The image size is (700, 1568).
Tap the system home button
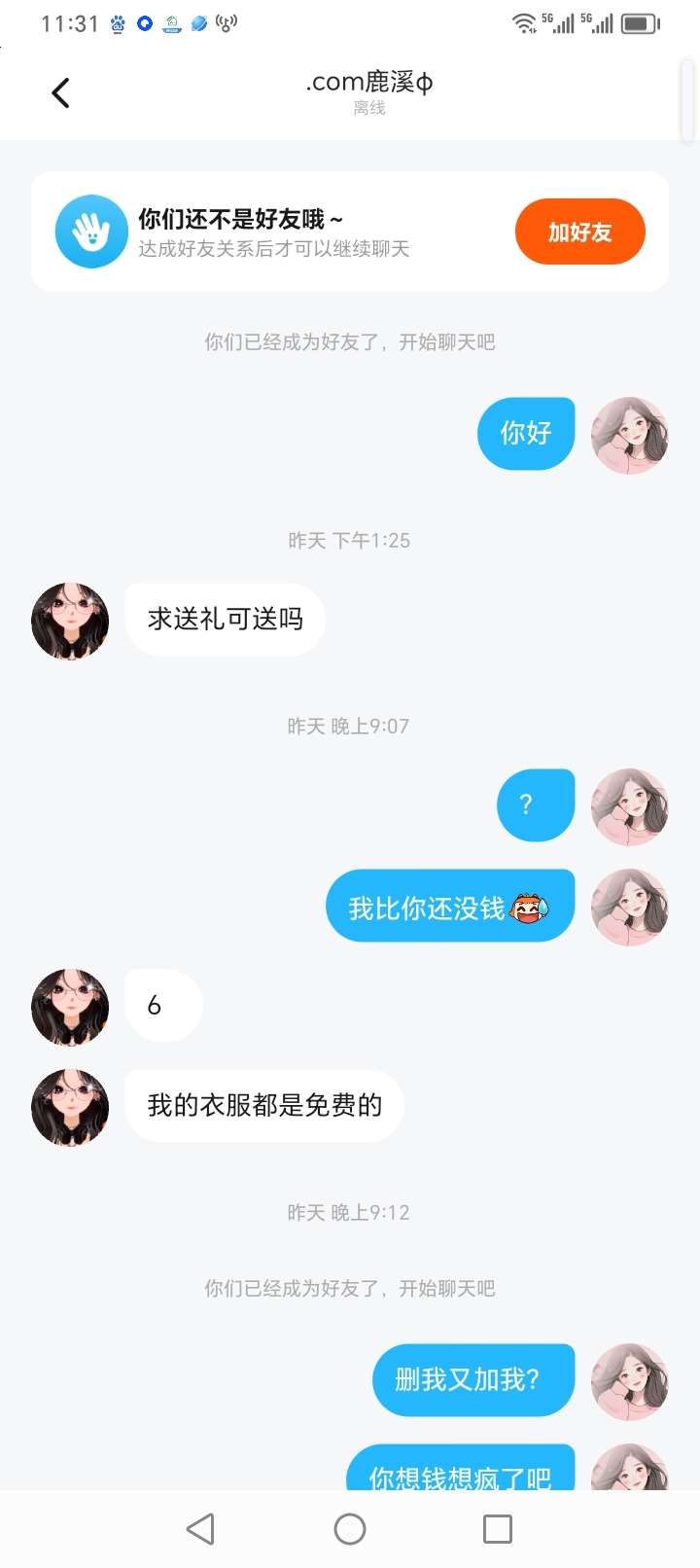[350, 1529]
